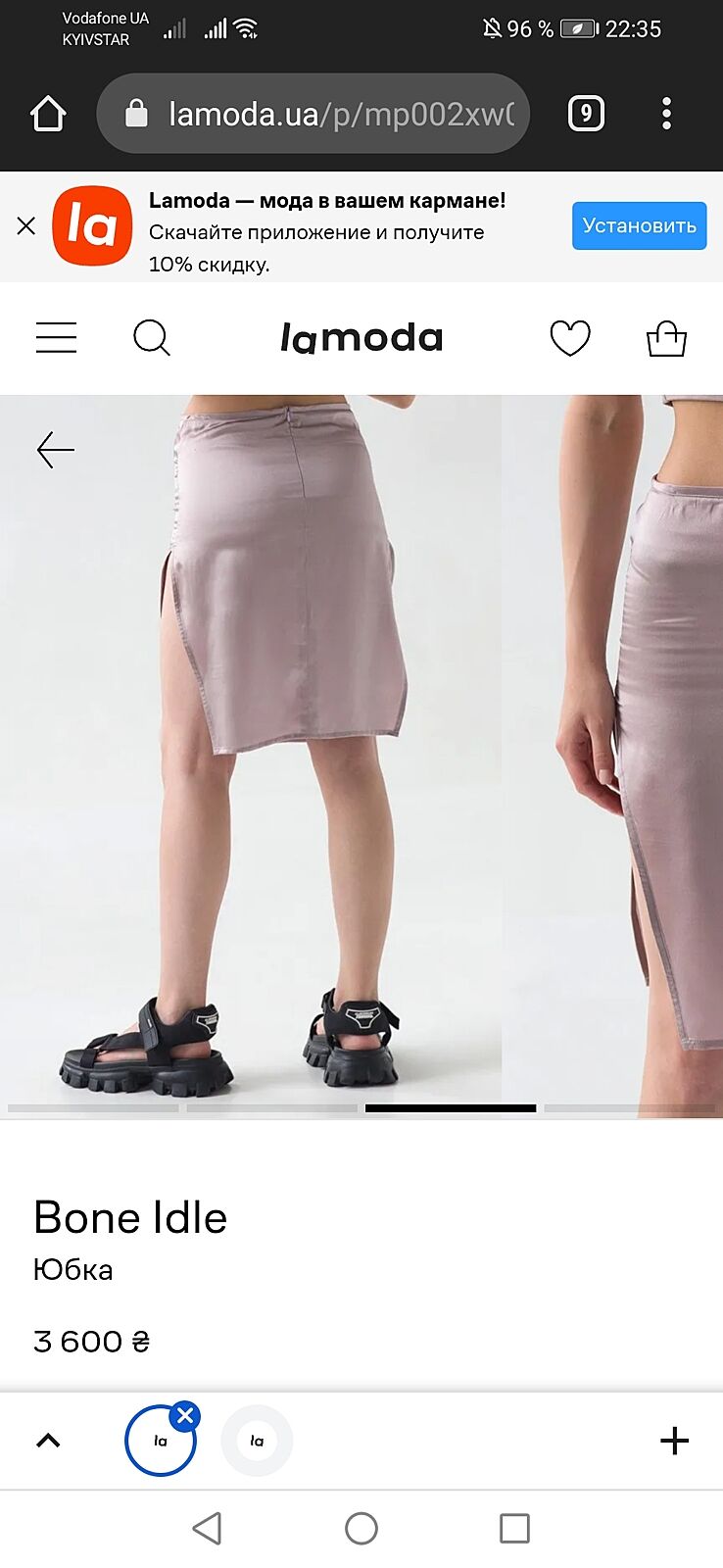Open the browser overflow menu
Image resolution: width=723 pixels, height=1568 pixels.
(666, 114)
